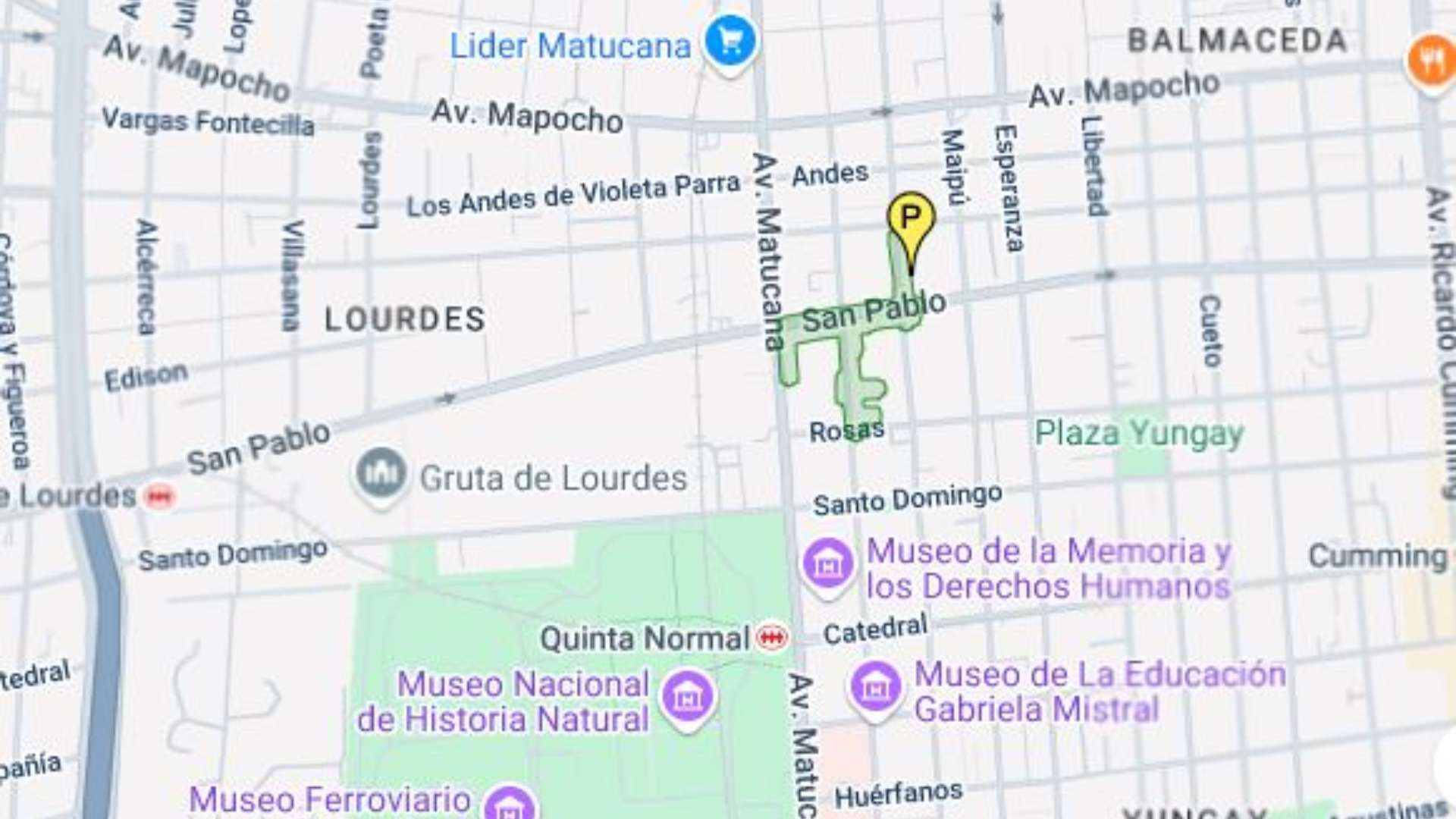Open the orange restaurant marker

click(1430, 61)
